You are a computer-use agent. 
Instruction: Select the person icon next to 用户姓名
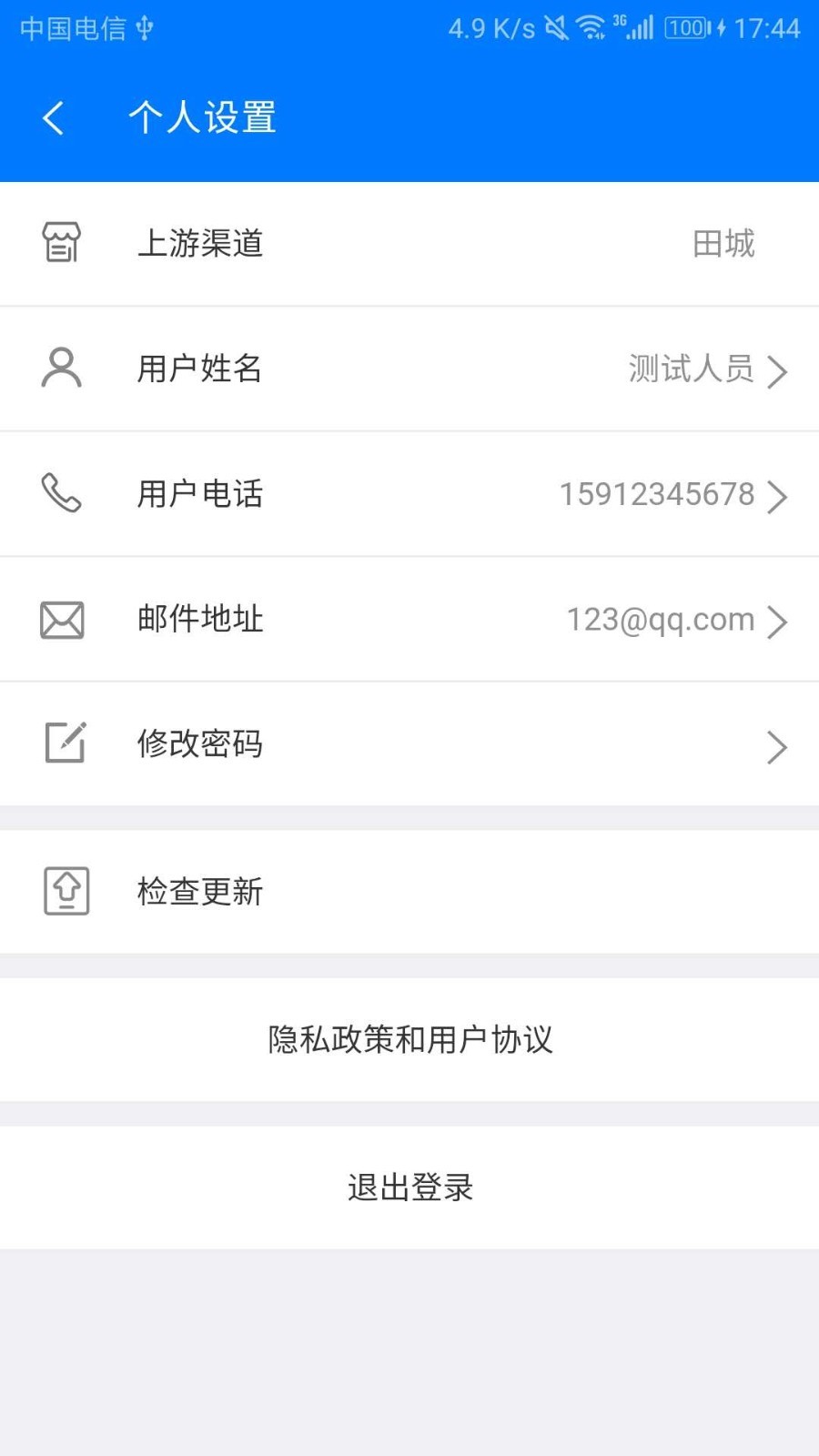(x=62, y=368)
